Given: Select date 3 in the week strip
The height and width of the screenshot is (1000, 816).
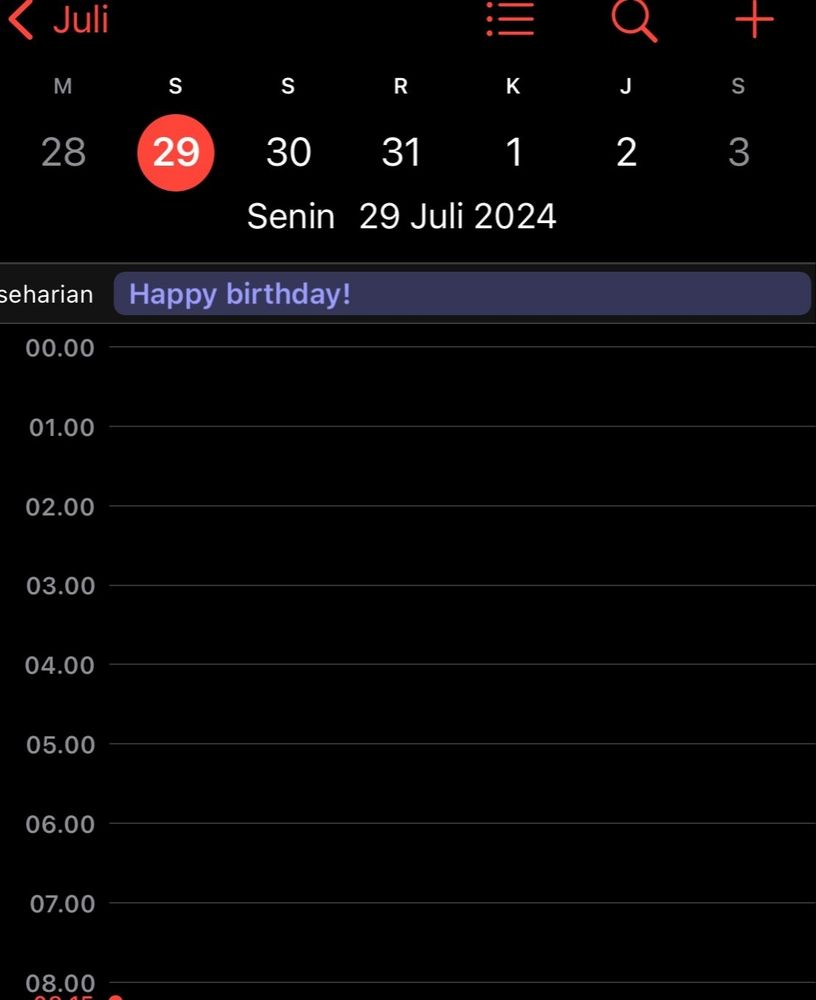Looking at the screenshot, I should tap(738, 152).
